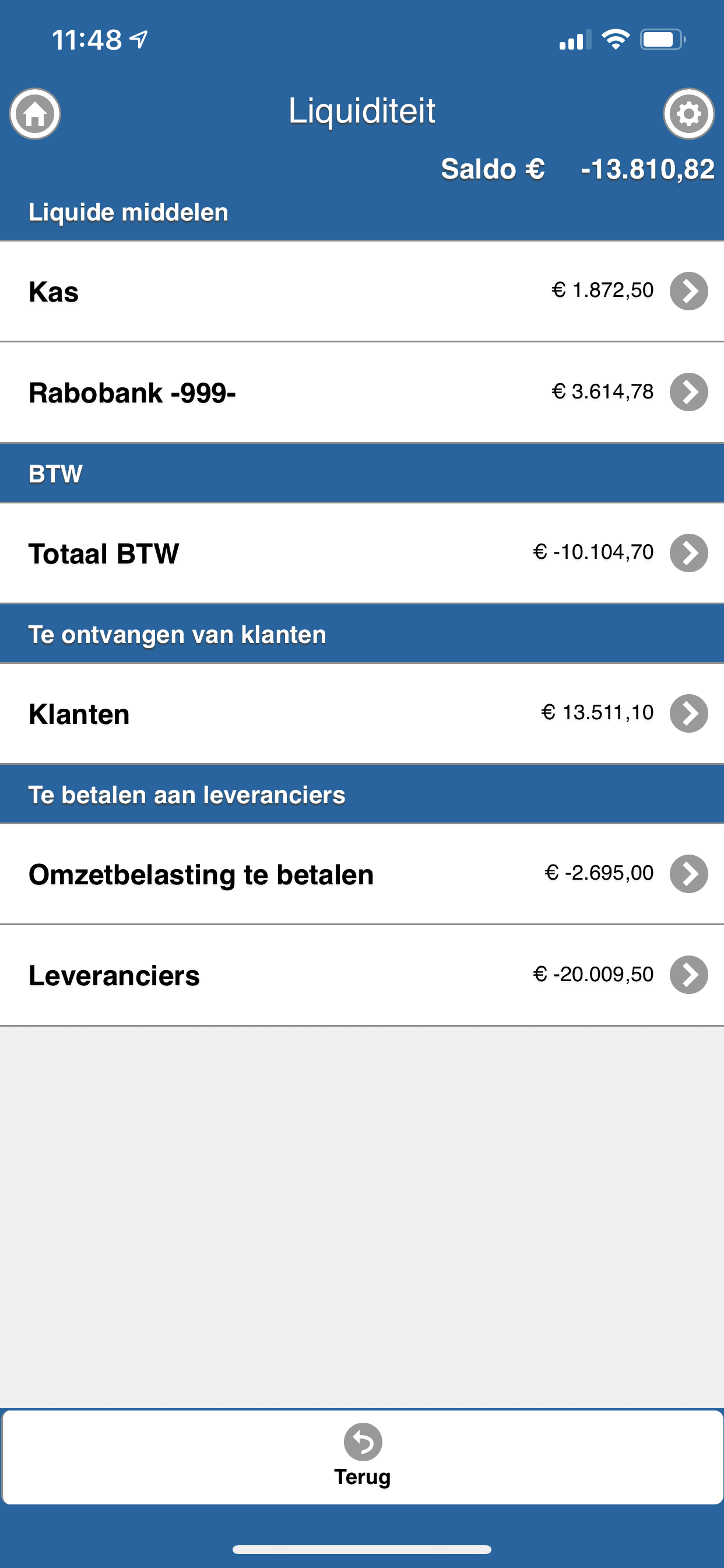Screen dimensions: 724x1568
Task: Open the settings gear
Action: click(x=688, y=114)
